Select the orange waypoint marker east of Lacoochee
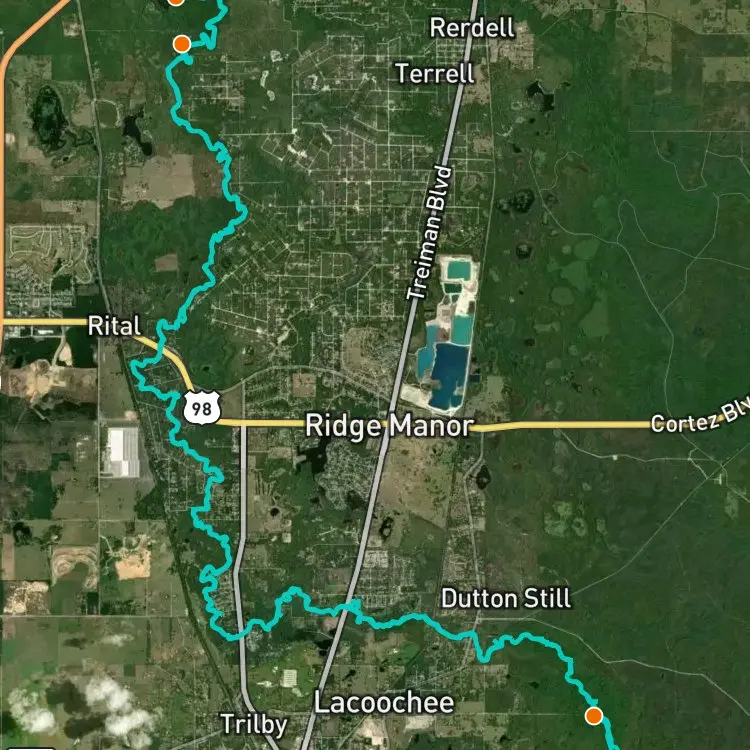The image size is (750, 750). pos(594,716)
